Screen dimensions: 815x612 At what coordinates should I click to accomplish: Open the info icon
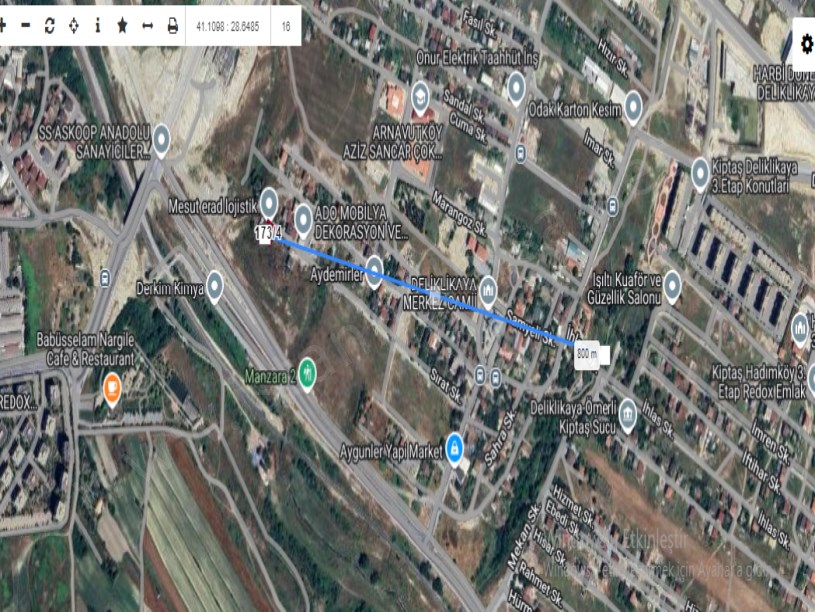point(98,26)
